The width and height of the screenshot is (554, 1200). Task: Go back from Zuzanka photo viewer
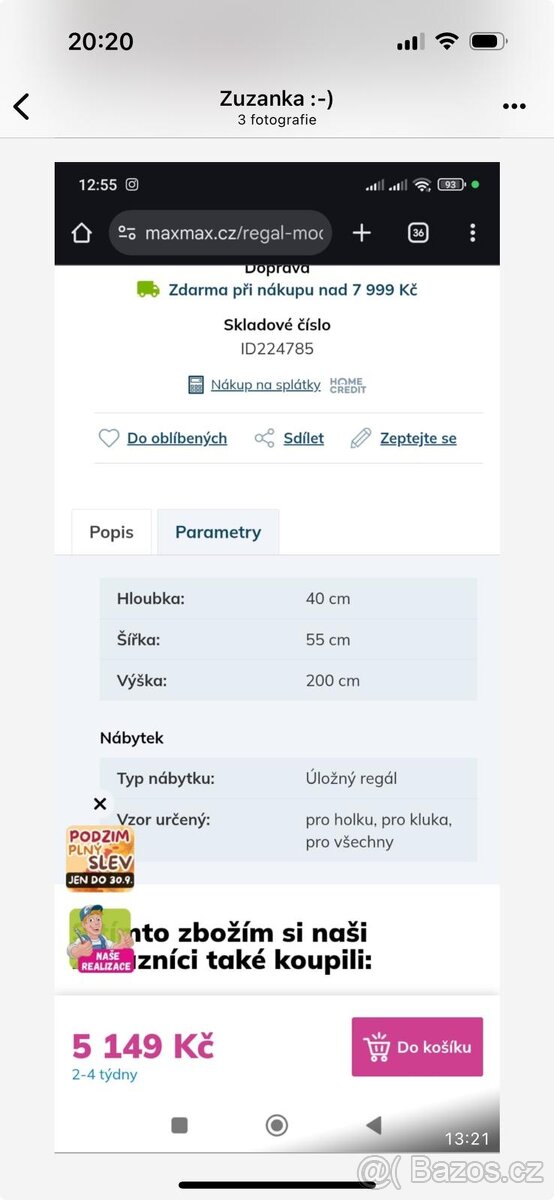(x=21, y=106)
